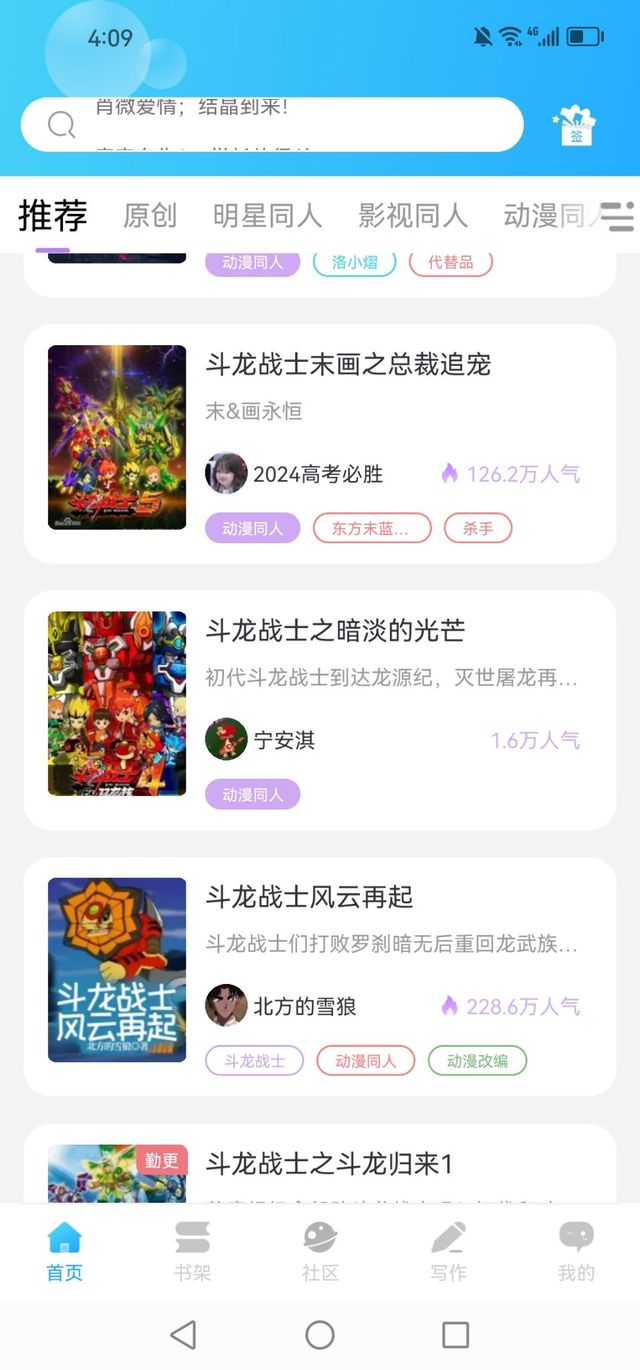The width and height of the screenshot is (640, 1370).
Task: Open the book 斗龙战士风云再起
Action: tap(309, 897)
